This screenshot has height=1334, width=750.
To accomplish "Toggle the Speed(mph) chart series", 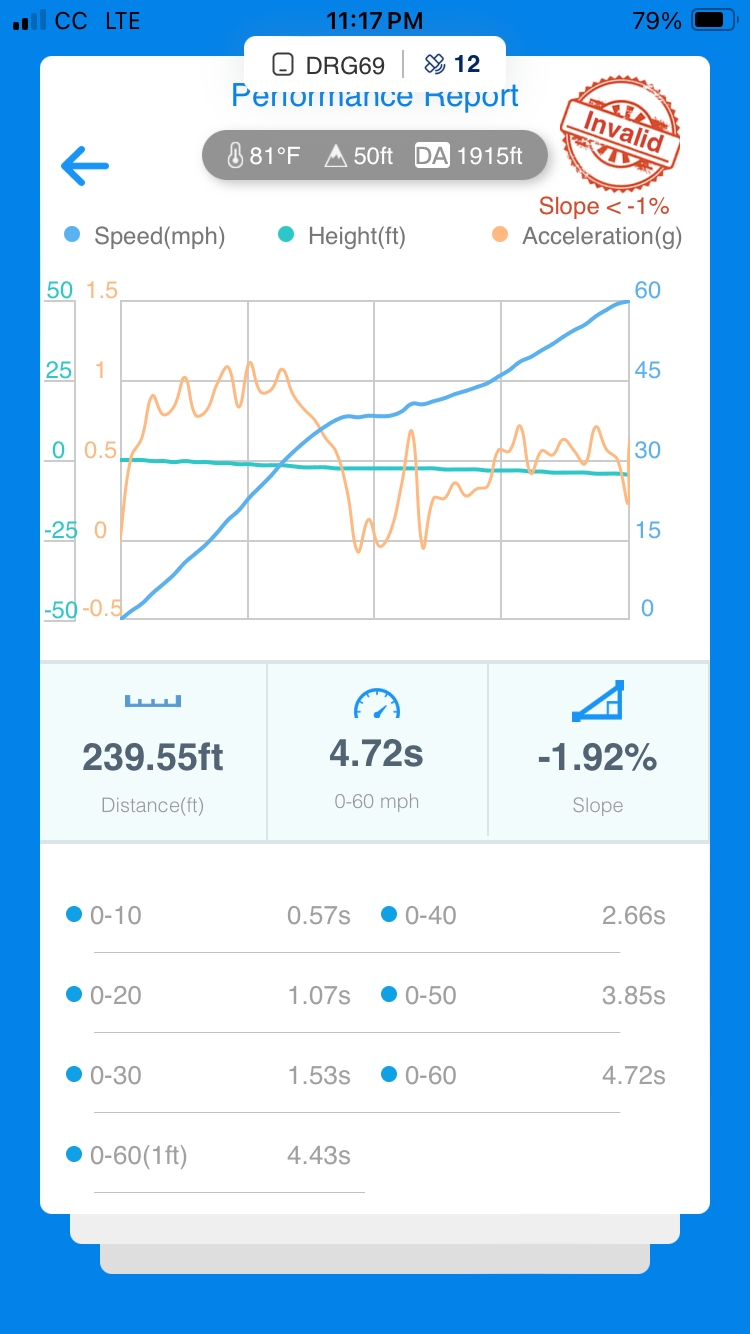I will click(x=144, y=236).
